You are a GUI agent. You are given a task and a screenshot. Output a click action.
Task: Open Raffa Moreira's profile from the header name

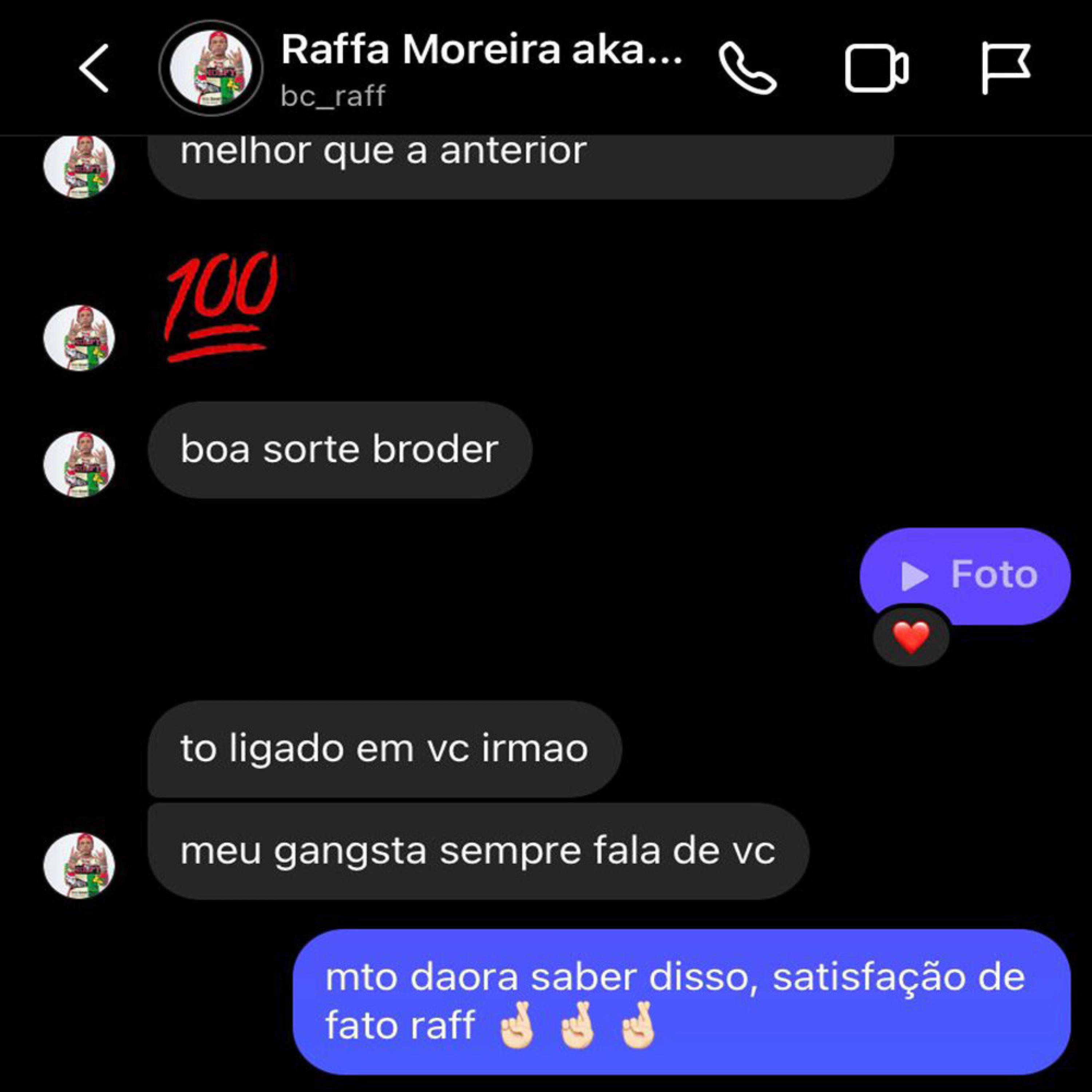(x=482, y=50)
